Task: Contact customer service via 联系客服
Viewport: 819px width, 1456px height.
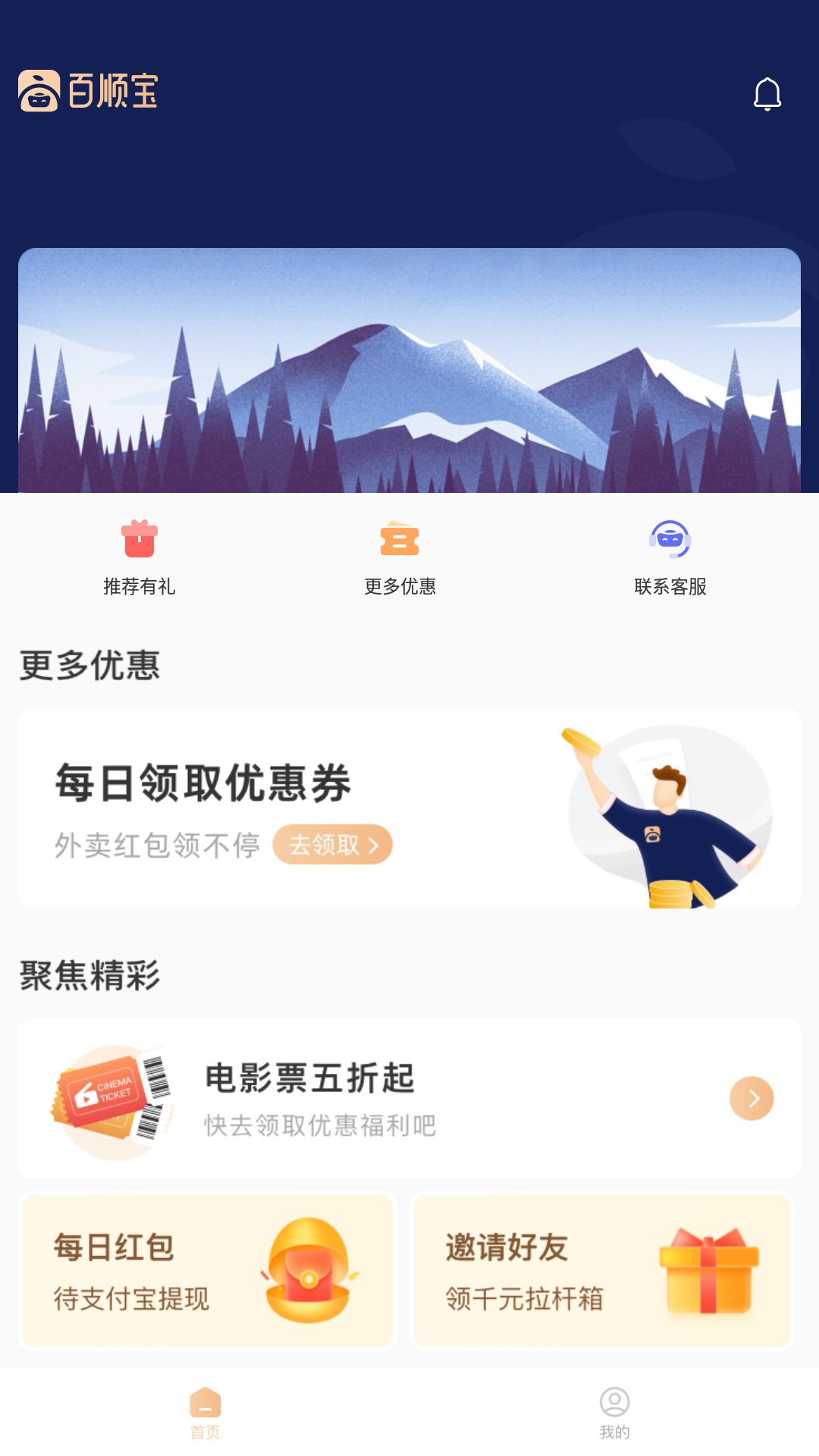Action: [670, 557]
